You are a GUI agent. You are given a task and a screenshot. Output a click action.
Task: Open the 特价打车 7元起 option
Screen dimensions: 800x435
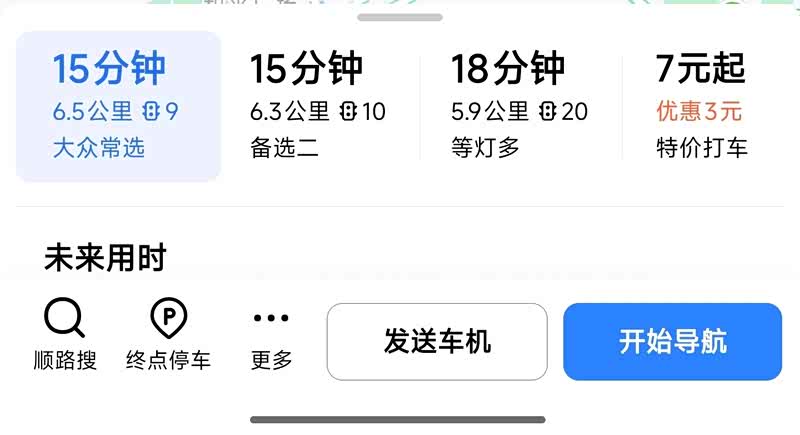point(702,107)
